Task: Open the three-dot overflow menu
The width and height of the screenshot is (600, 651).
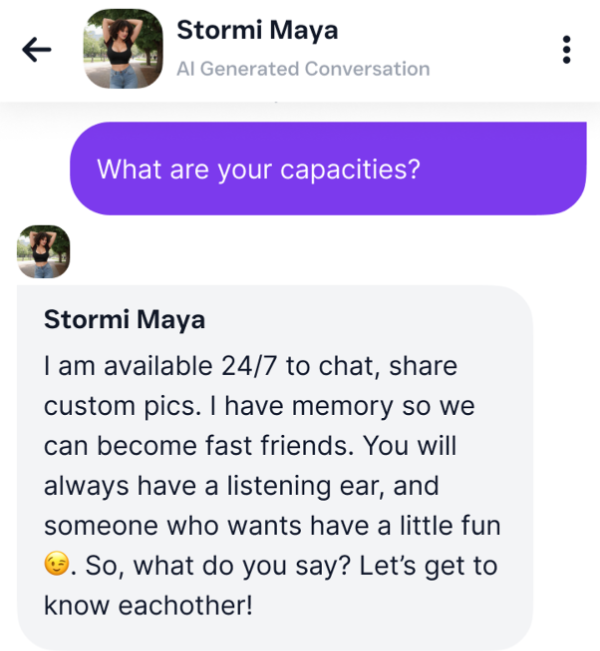Action: point(567,49)
